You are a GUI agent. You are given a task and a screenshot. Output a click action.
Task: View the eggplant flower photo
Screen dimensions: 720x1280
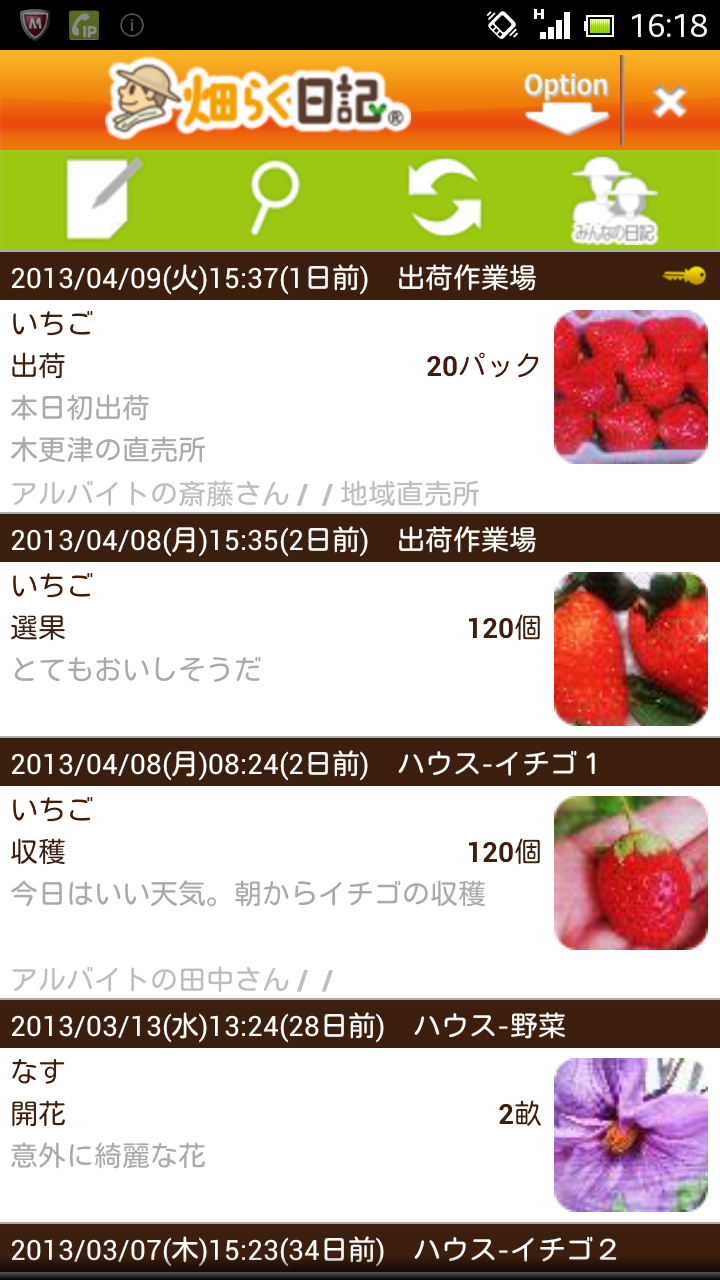coord(631,1135)
